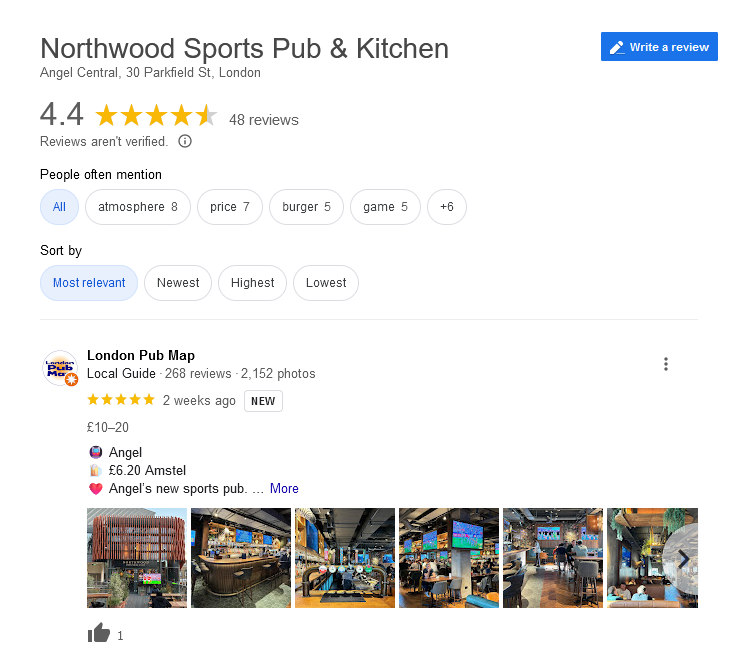Tap the Write a review button

[659, 47]
